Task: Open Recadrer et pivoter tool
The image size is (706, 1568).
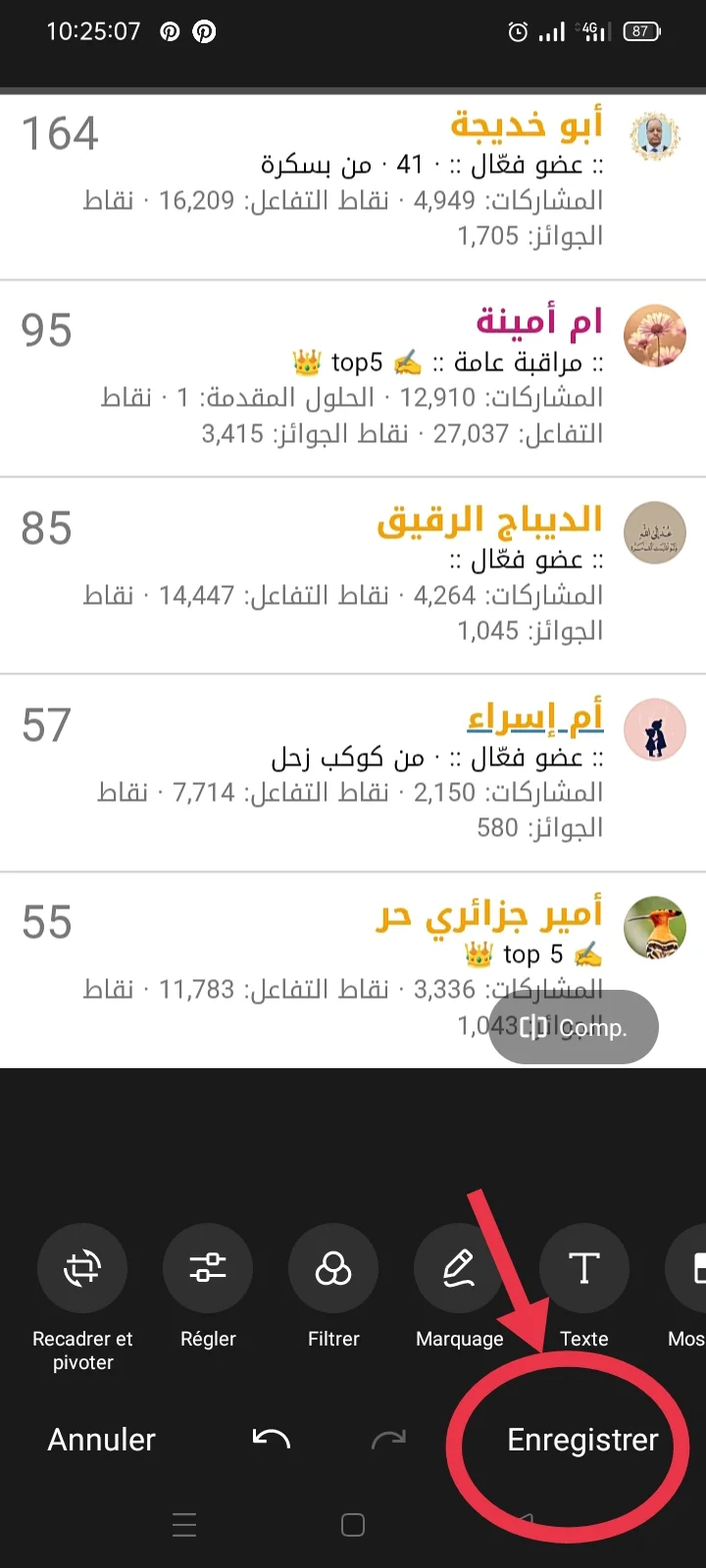Action: [82, 1268]
